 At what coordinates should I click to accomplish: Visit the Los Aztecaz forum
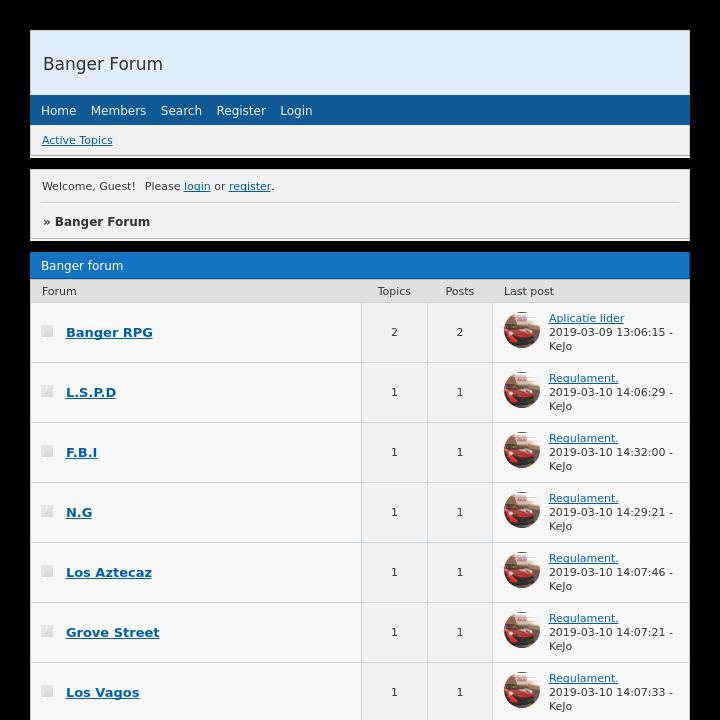pyautogui.click(x=109, y=572)
